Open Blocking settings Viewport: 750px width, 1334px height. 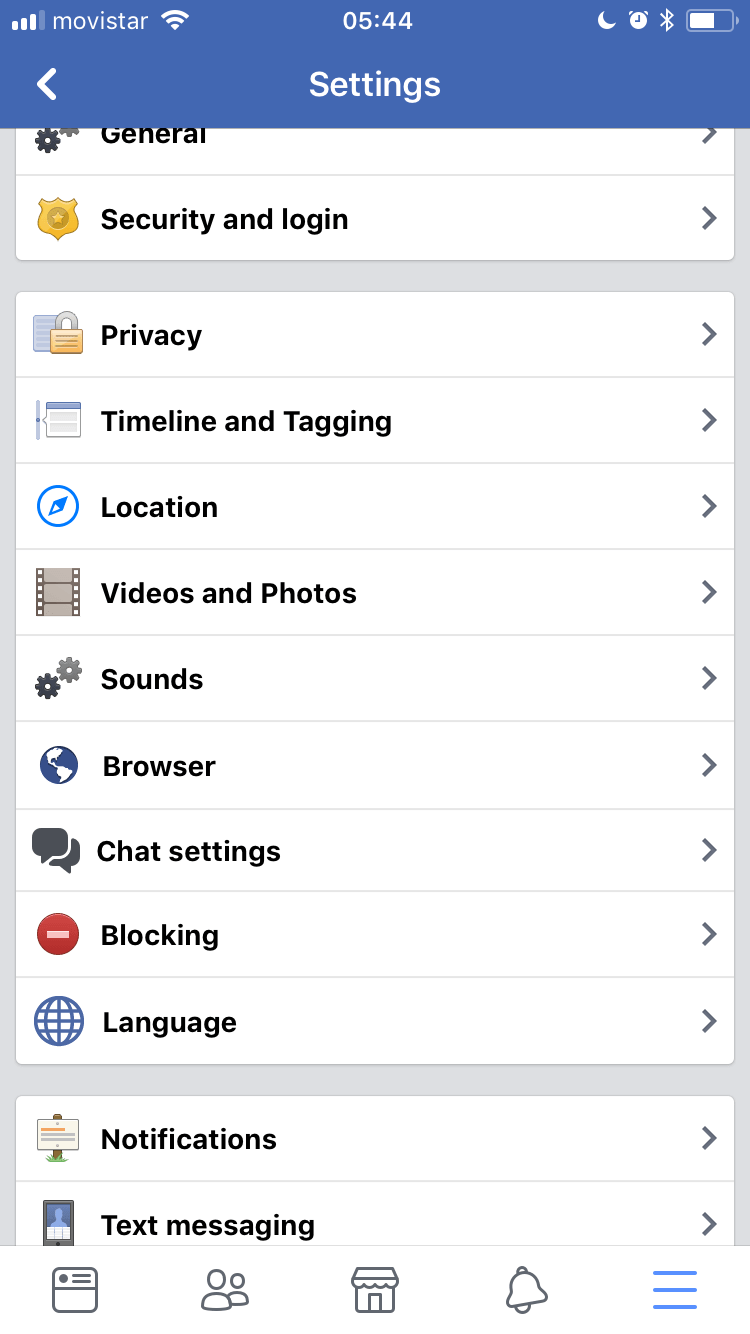pyautogui.click(x=375, y=935)
